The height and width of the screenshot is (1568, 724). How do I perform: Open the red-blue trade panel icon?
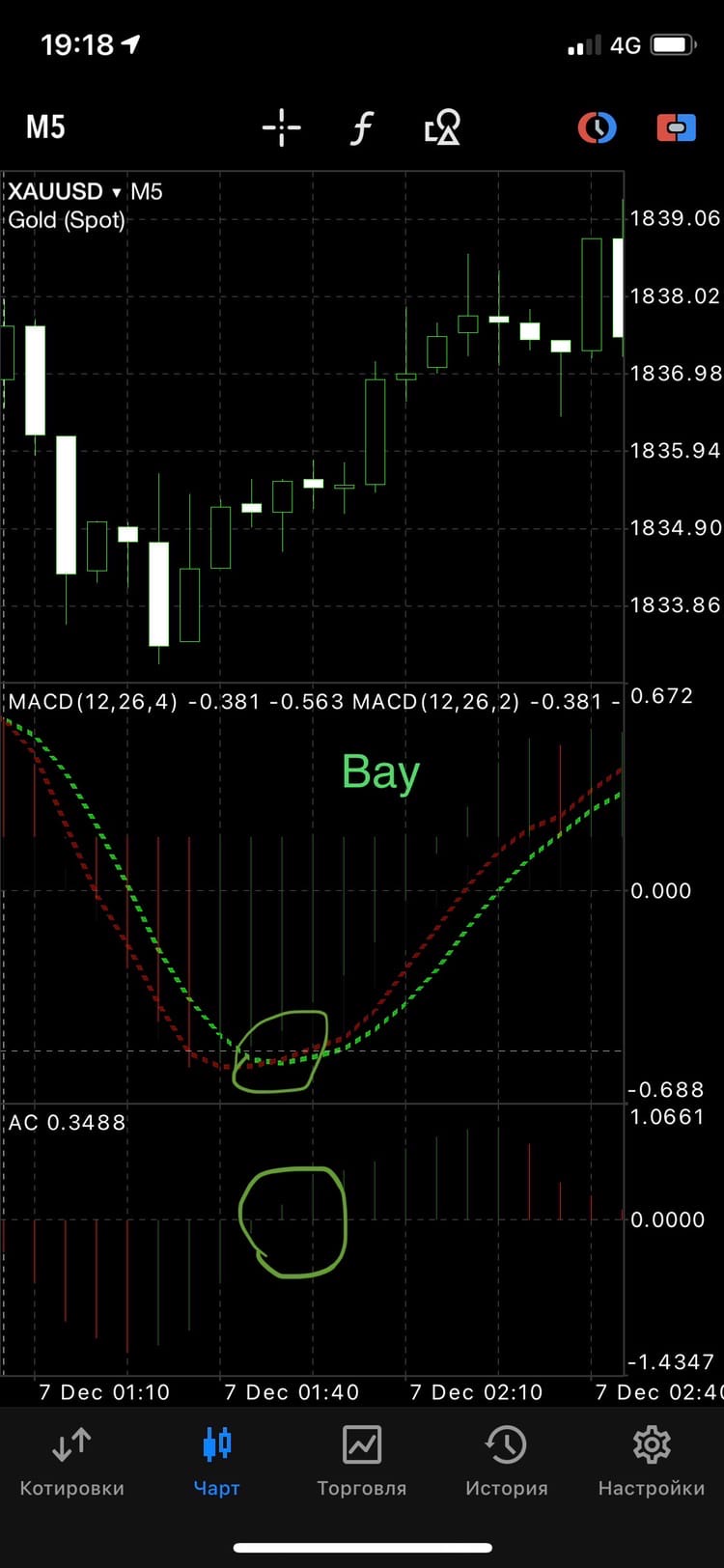click(677, 127)
